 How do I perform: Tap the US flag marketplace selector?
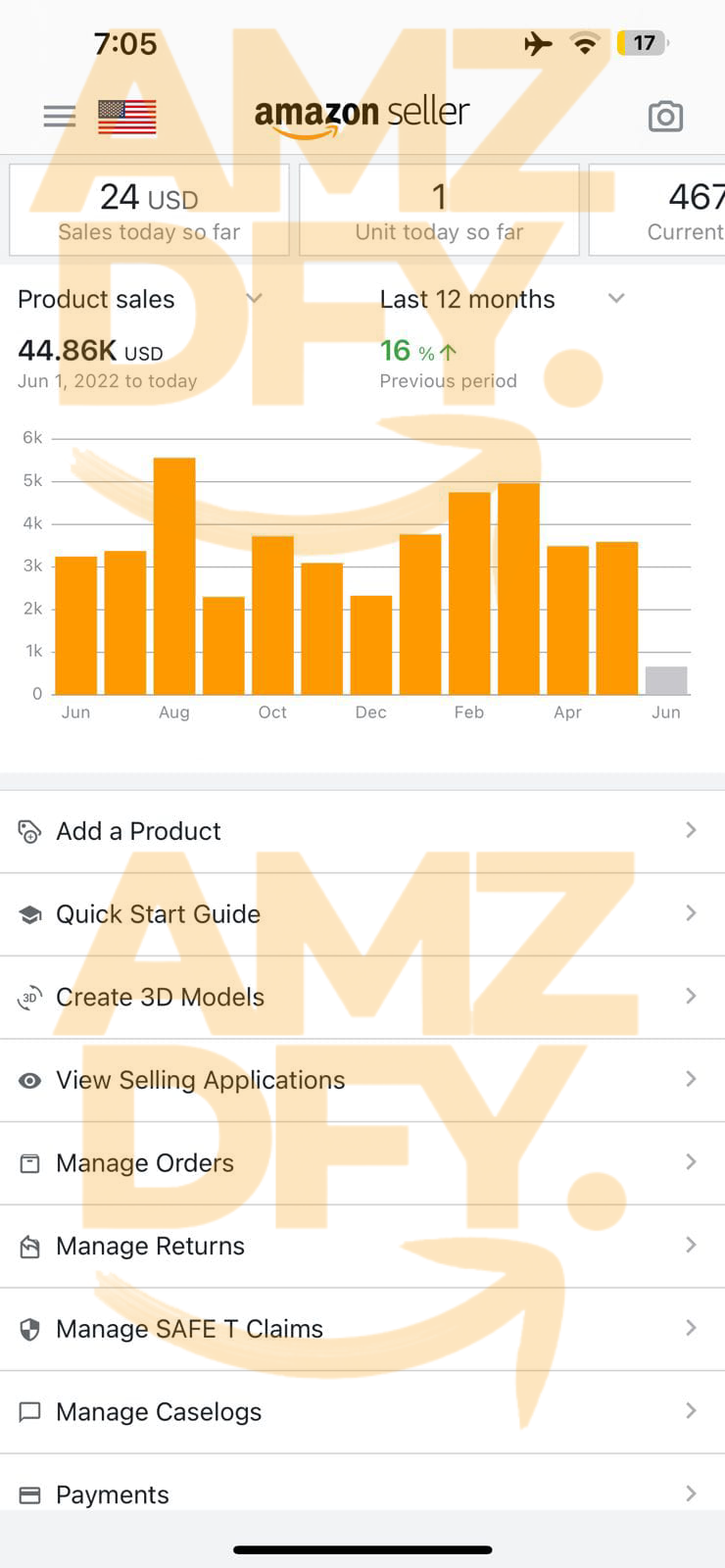(x=127, y=118)
